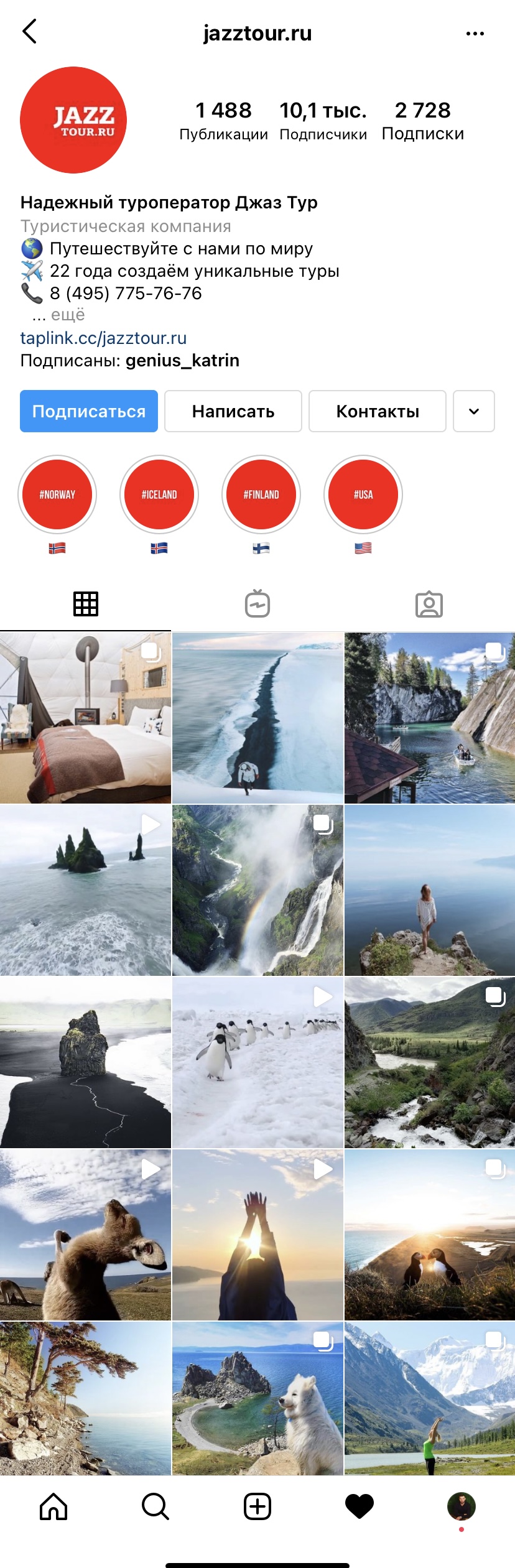This screenshot has height=1568, width=515.
Task: Expand the bio with ещё
Action: (x=67, y=315)
